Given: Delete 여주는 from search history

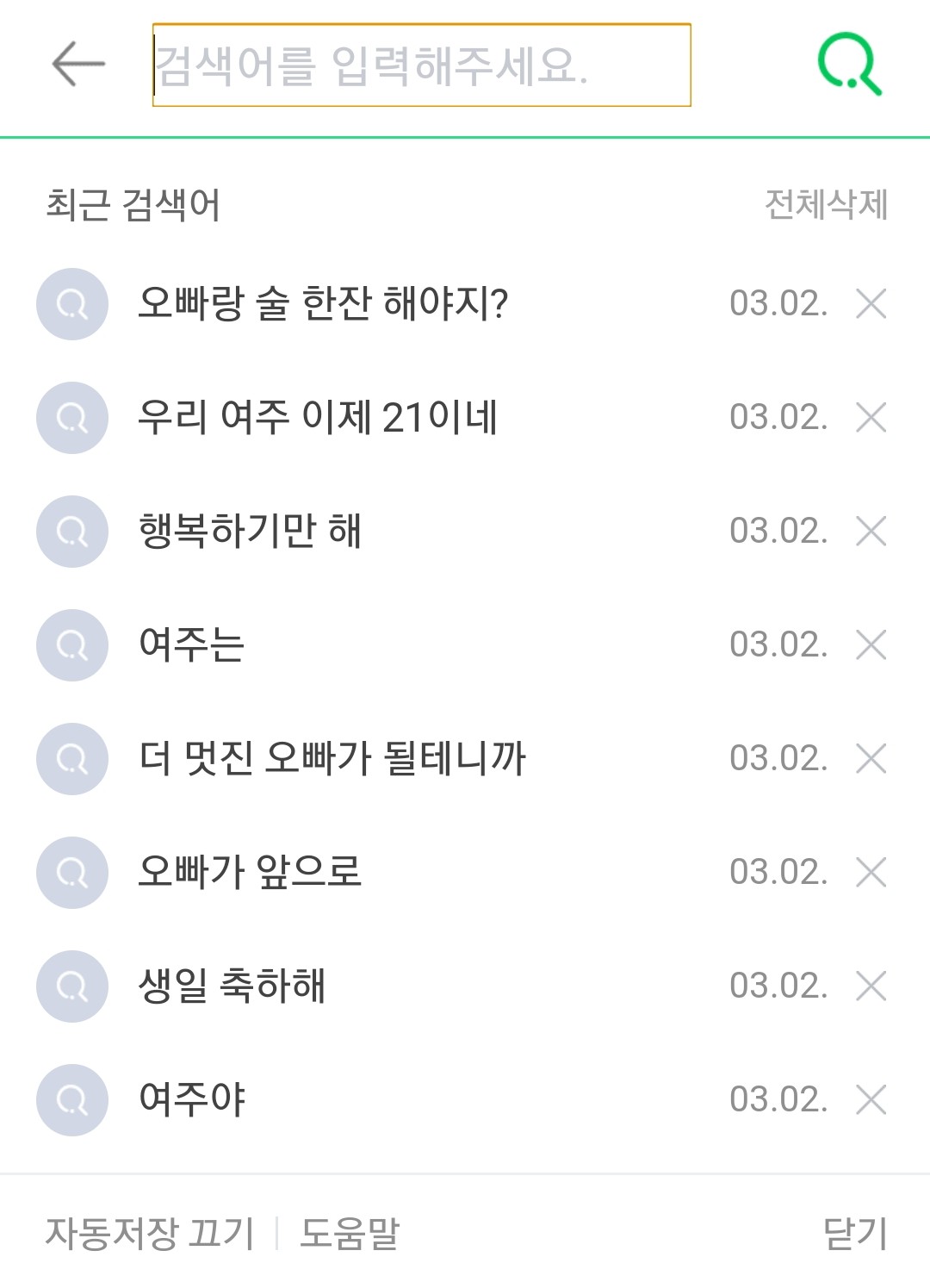Looking at the screenshot, I should pos(871,644).
